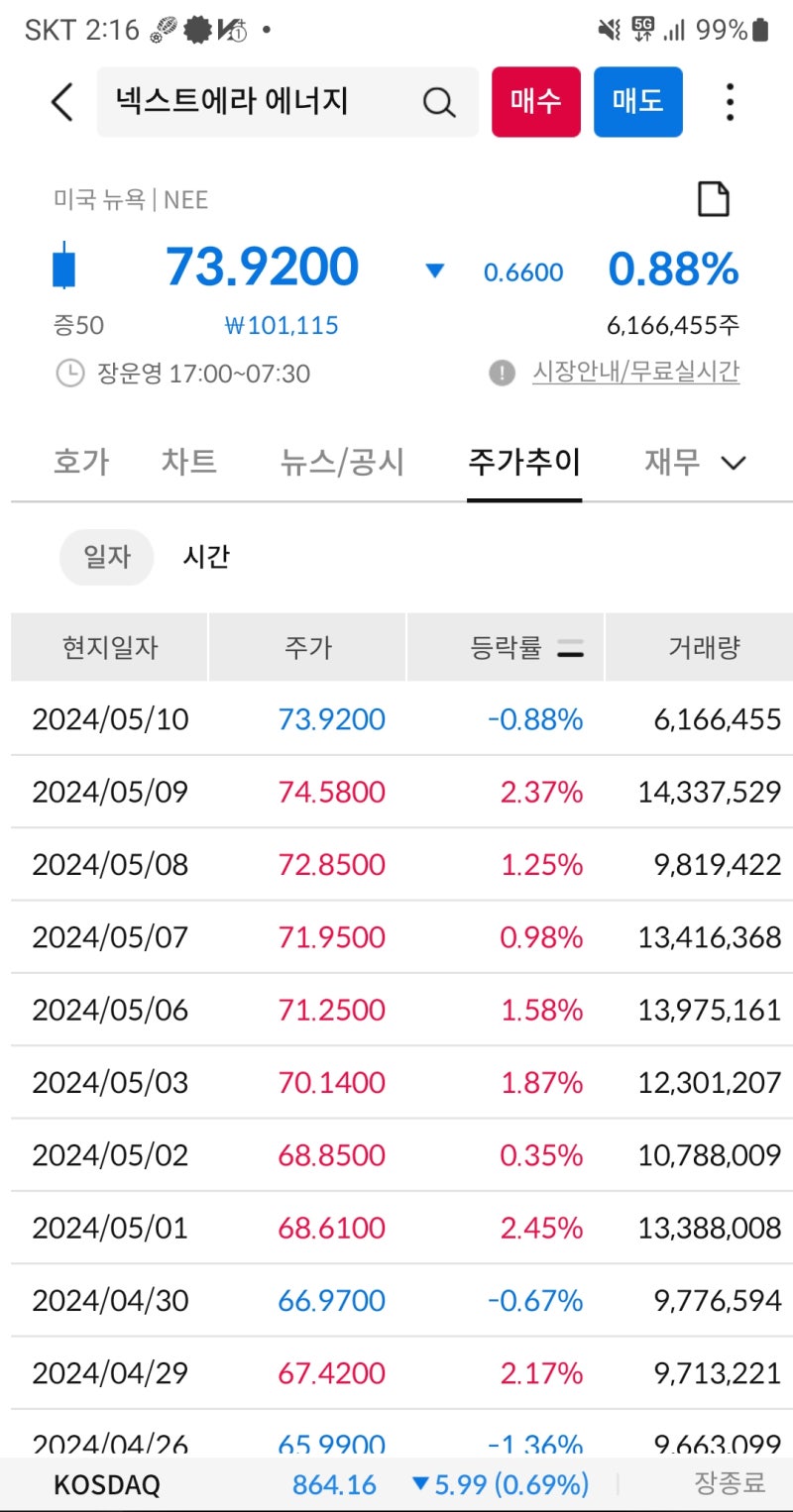
Task: Select the 시간 view toggle
Action: click(204, 557)
